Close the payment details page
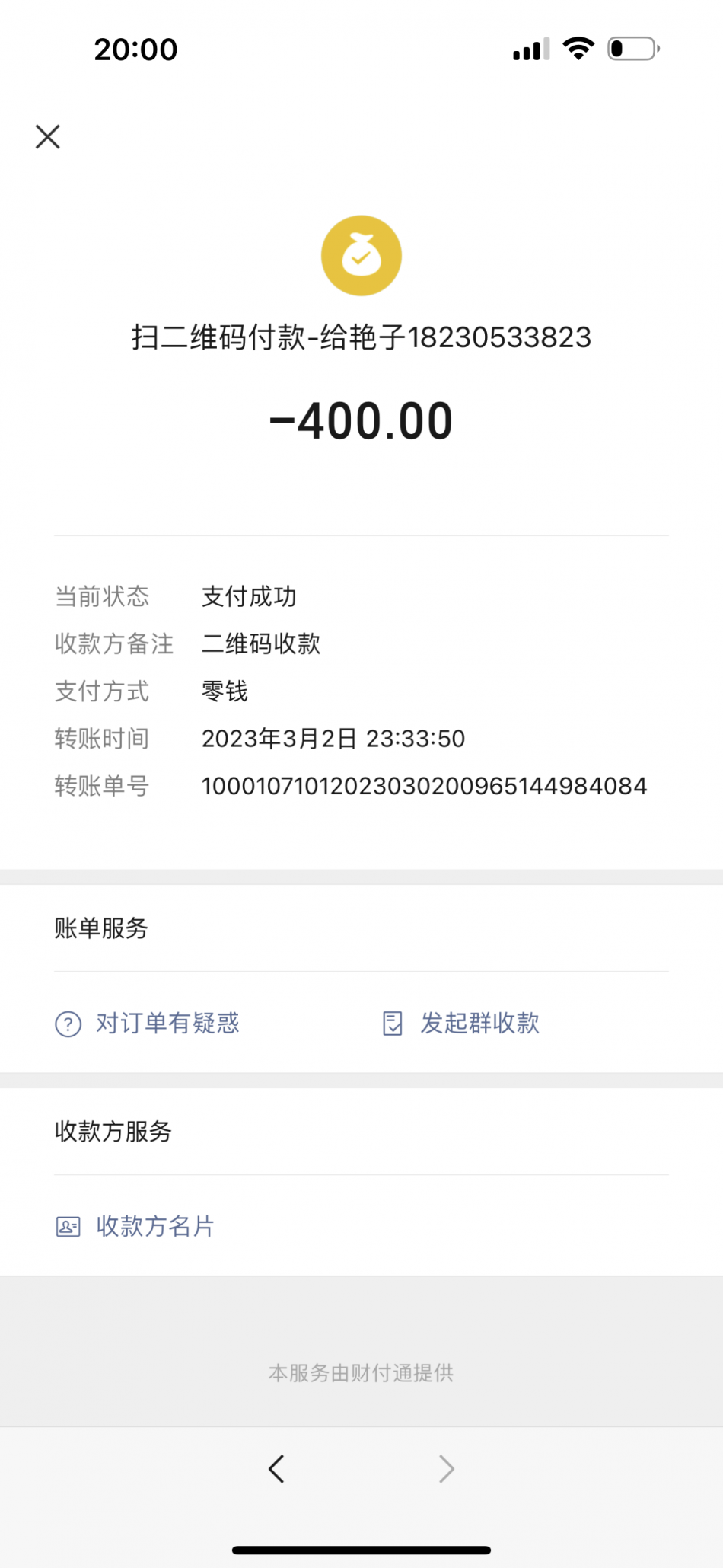This screenshot has height=1568, width=723. 48,137
